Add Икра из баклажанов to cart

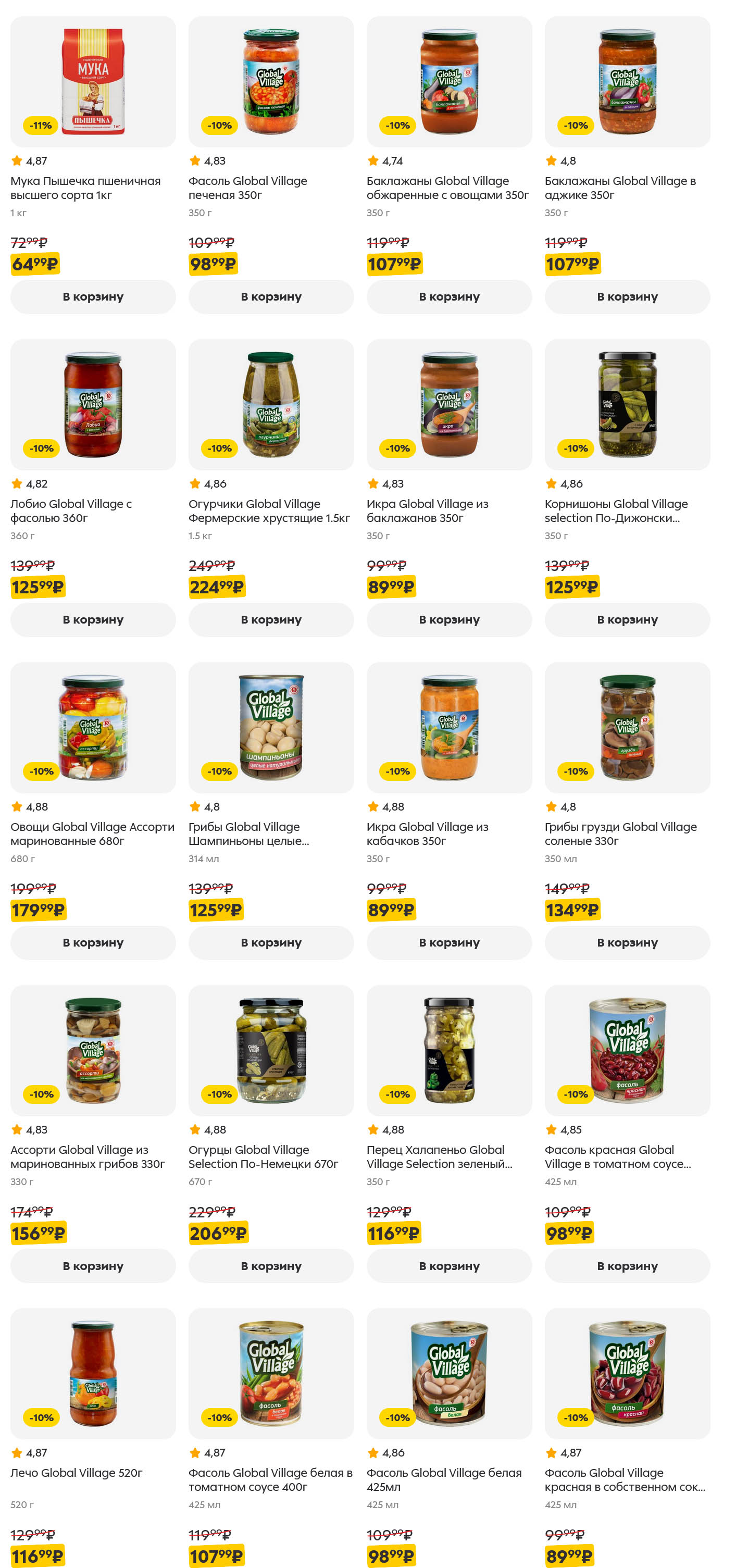[448, 620]
